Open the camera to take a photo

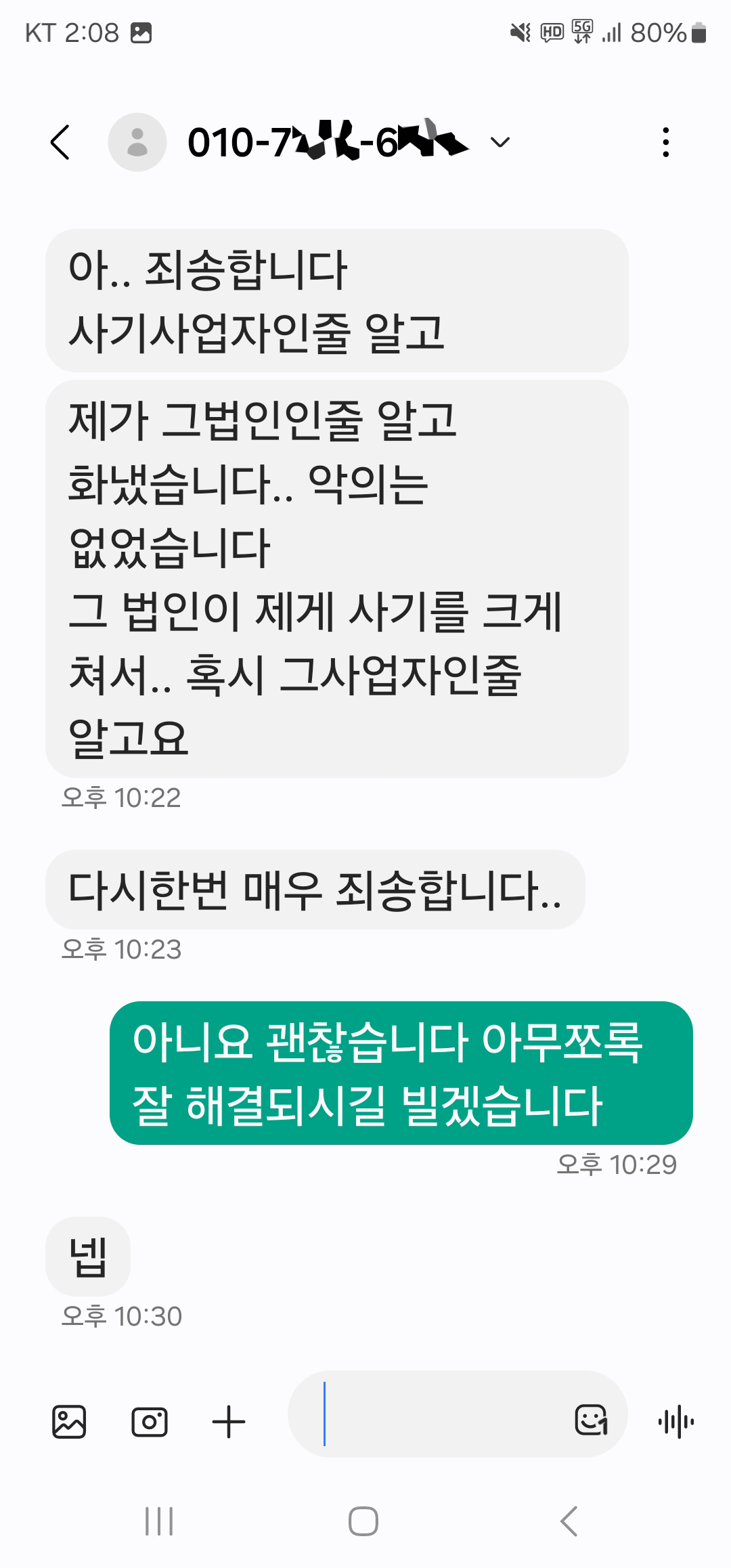[149, 1421]
